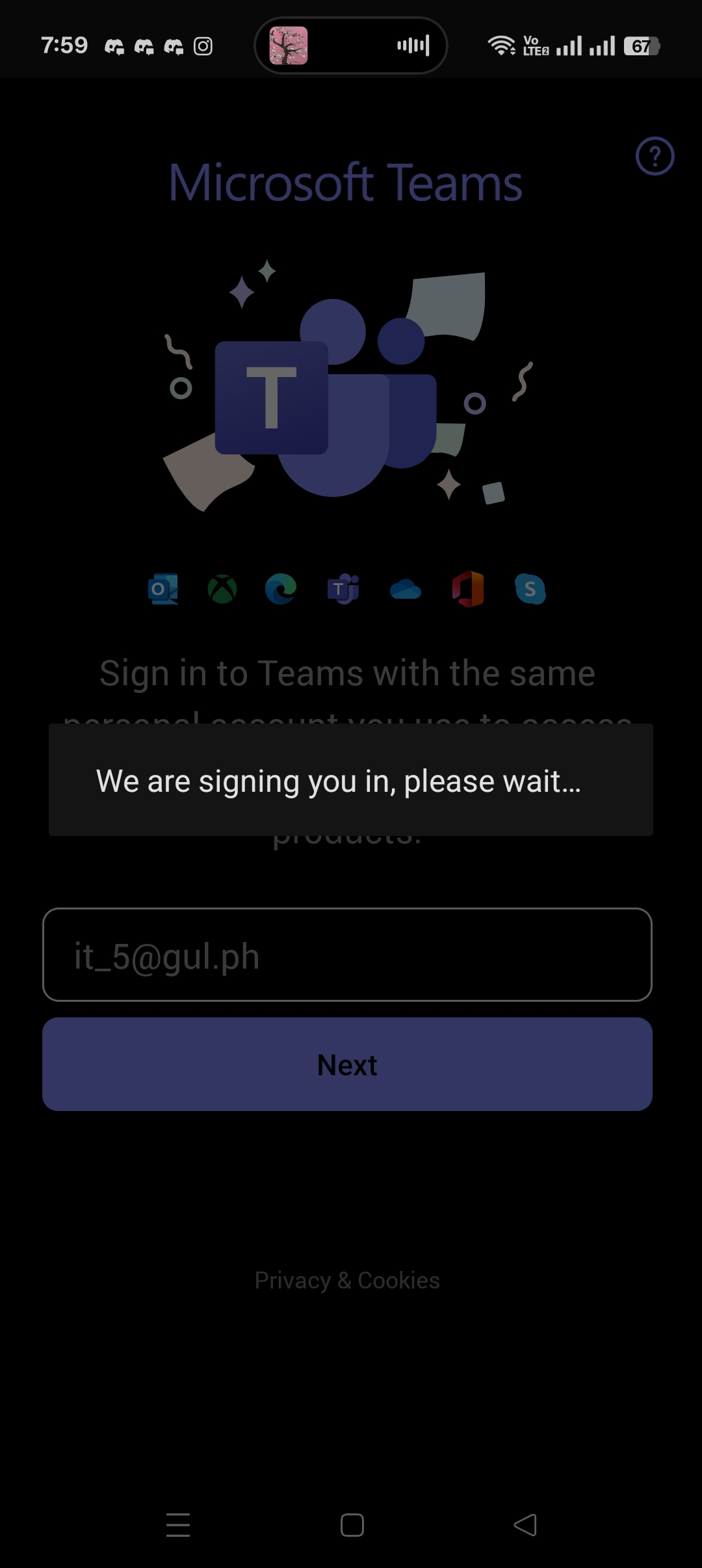Go back using the system back button
Screen dimensions: 702x1568
click(525, 1524)
